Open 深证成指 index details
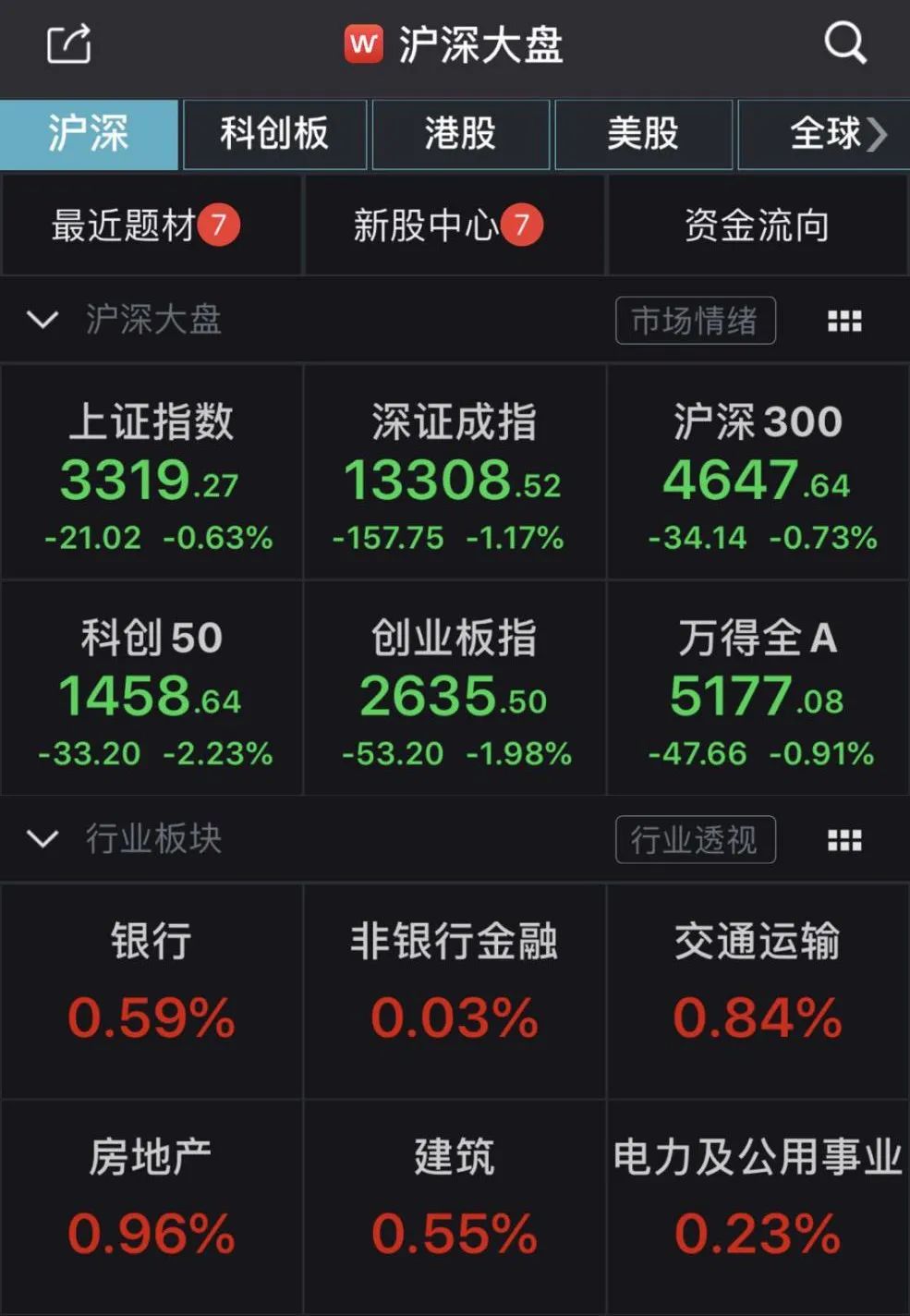 pos(455,473)
